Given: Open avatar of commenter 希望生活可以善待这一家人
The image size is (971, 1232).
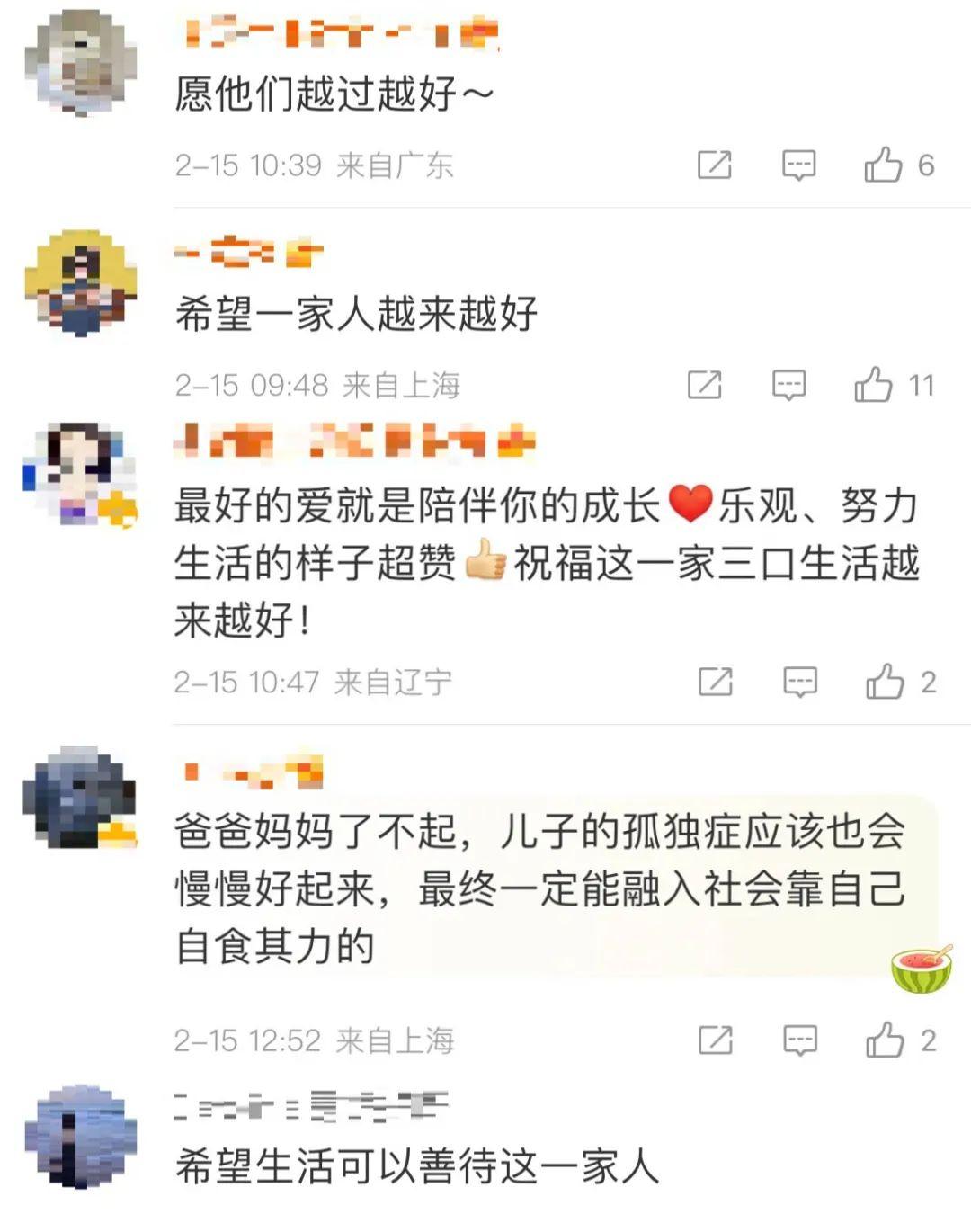Looking at the screenshot, I should 81,1136.
